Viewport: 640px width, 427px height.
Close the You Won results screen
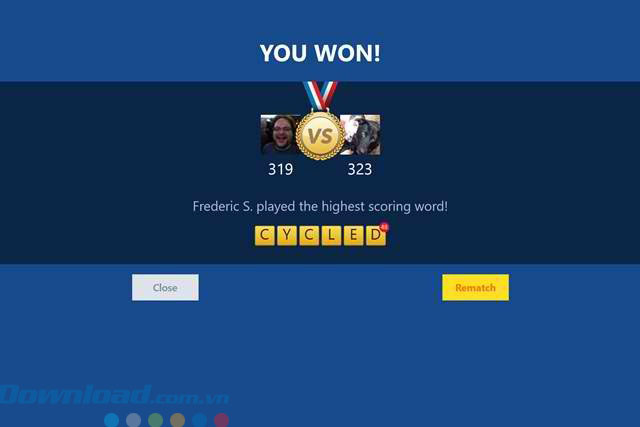click(x=165, y=287)
